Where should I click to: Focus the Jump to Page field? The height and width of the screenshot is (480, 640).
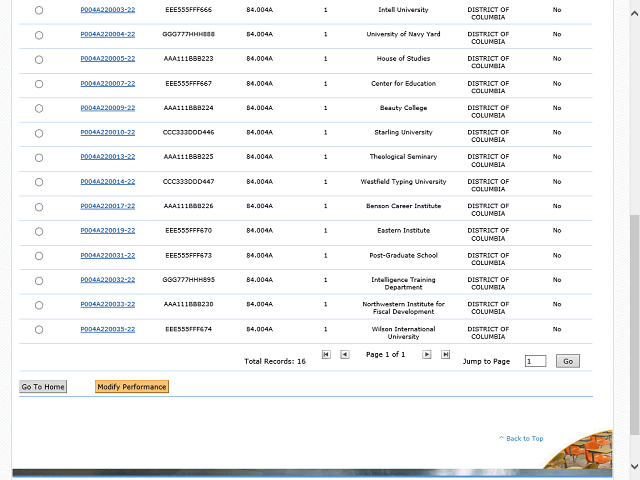(x=535, y=361)
